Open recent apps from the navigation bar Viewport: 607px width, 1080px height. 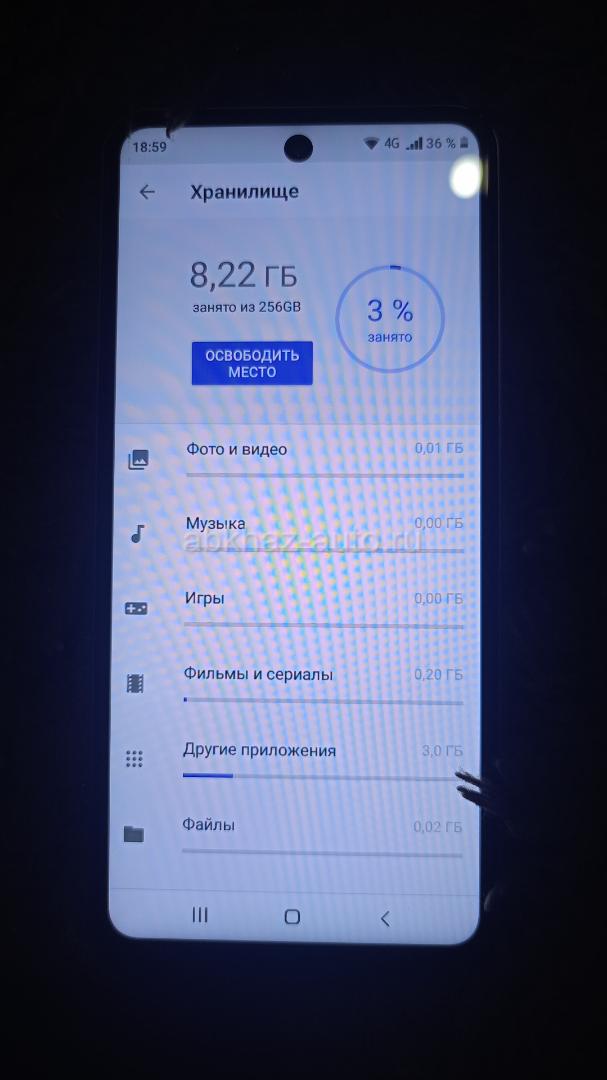[x=200, y=915]
